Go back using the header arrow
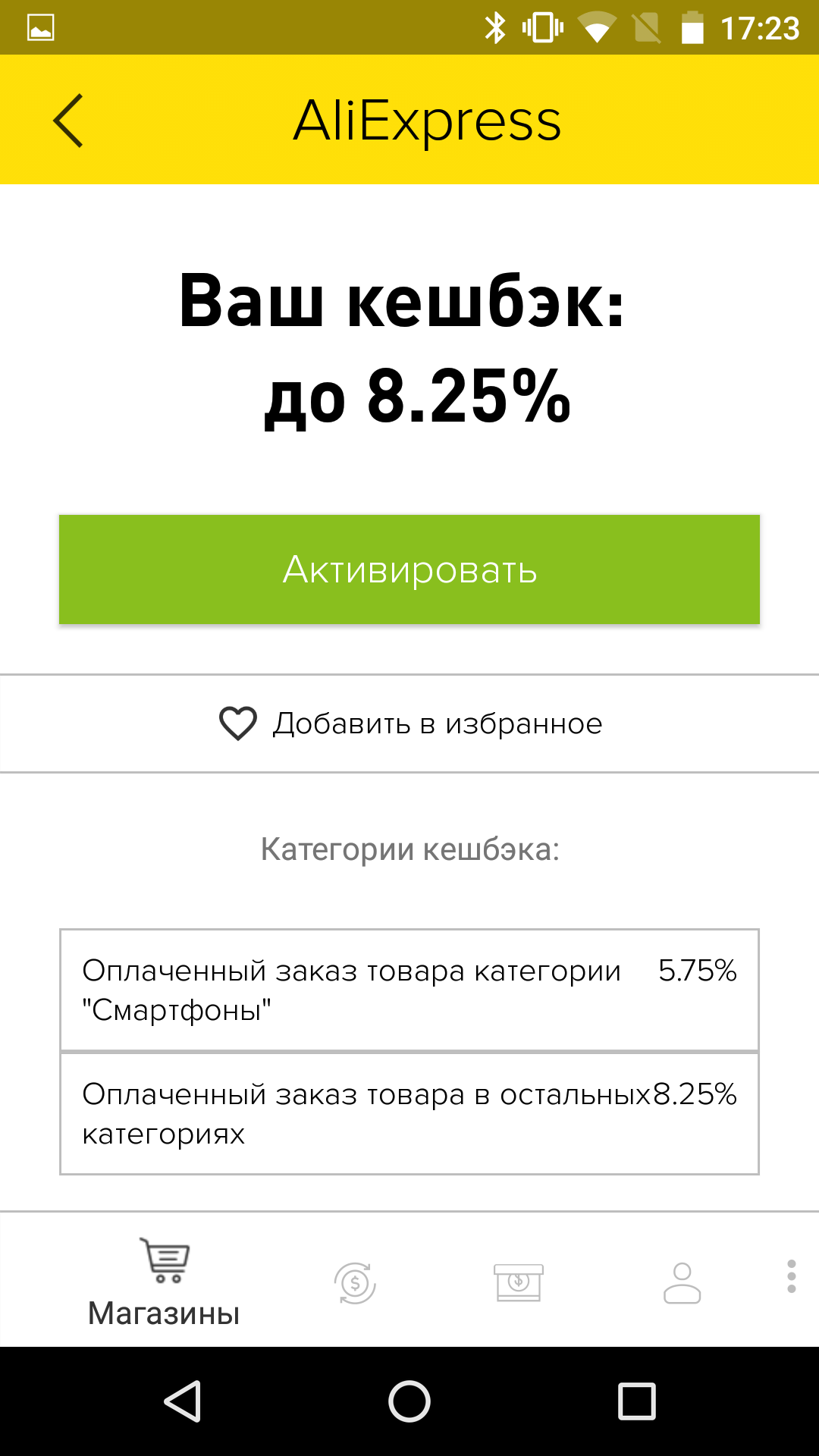The image size is (819, 1456). click(x=68, y=121)
